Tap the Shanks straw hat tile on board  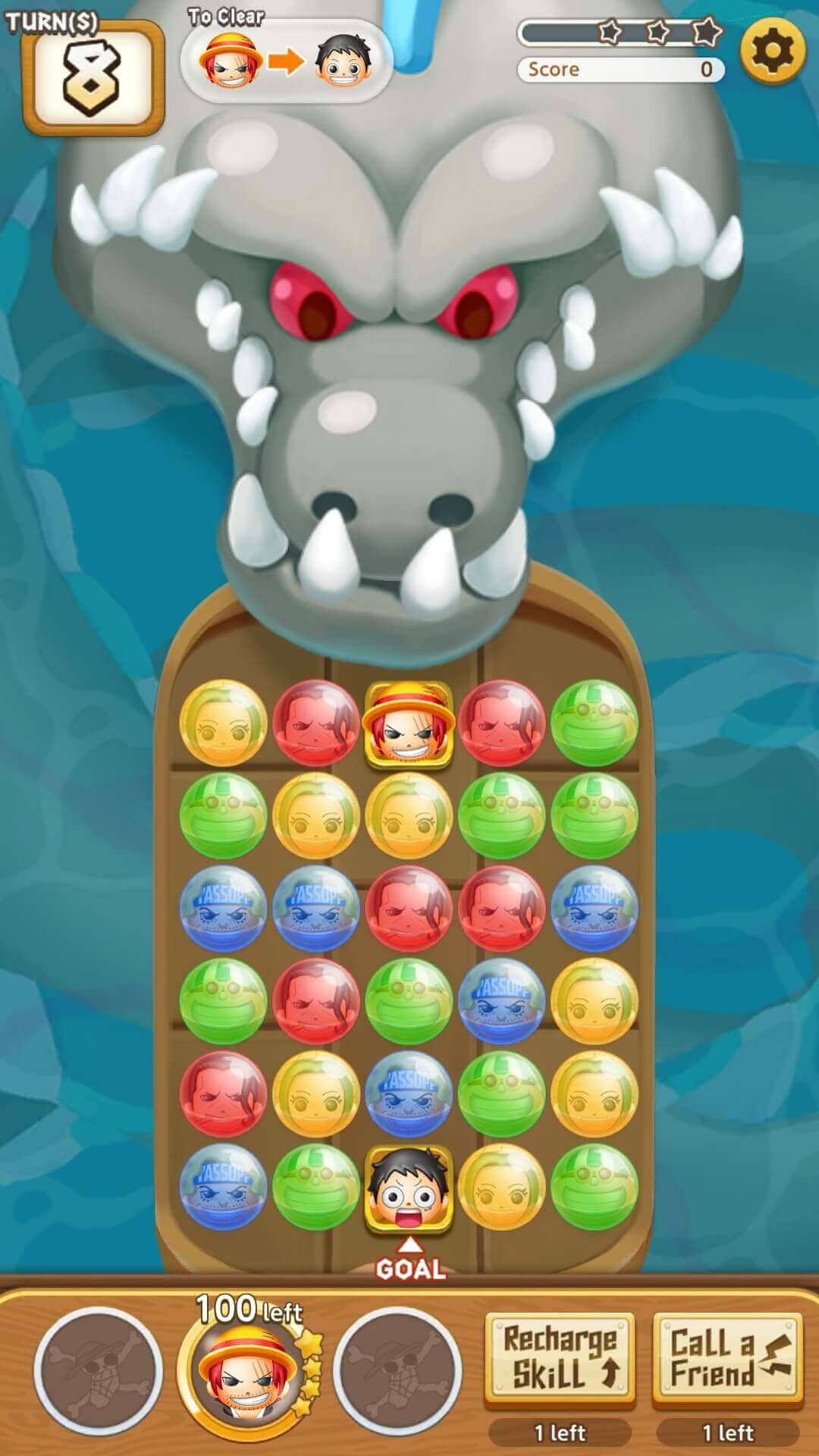(x=409, y=723)
